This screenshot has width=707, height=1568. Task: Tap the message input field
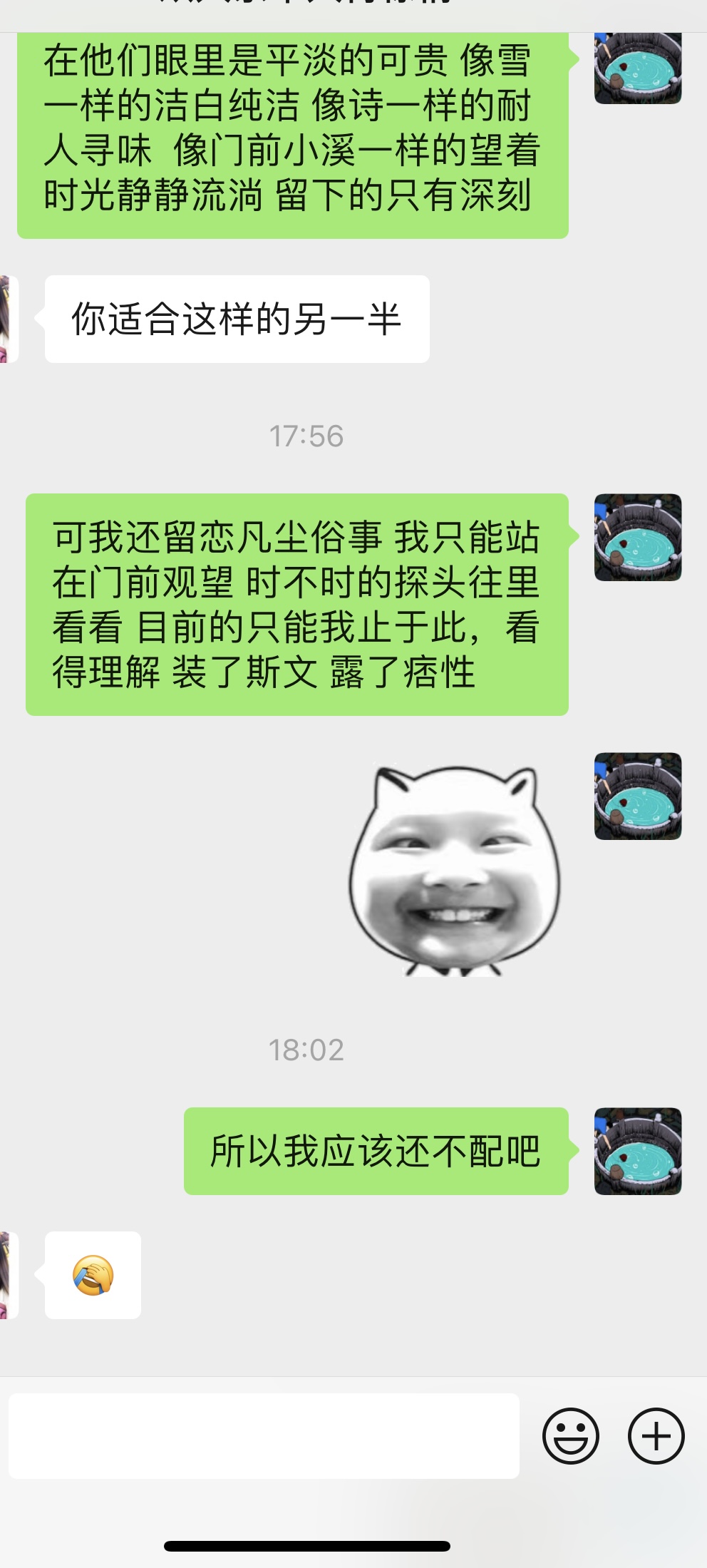pyautogui.click(x=264, y=1435)
